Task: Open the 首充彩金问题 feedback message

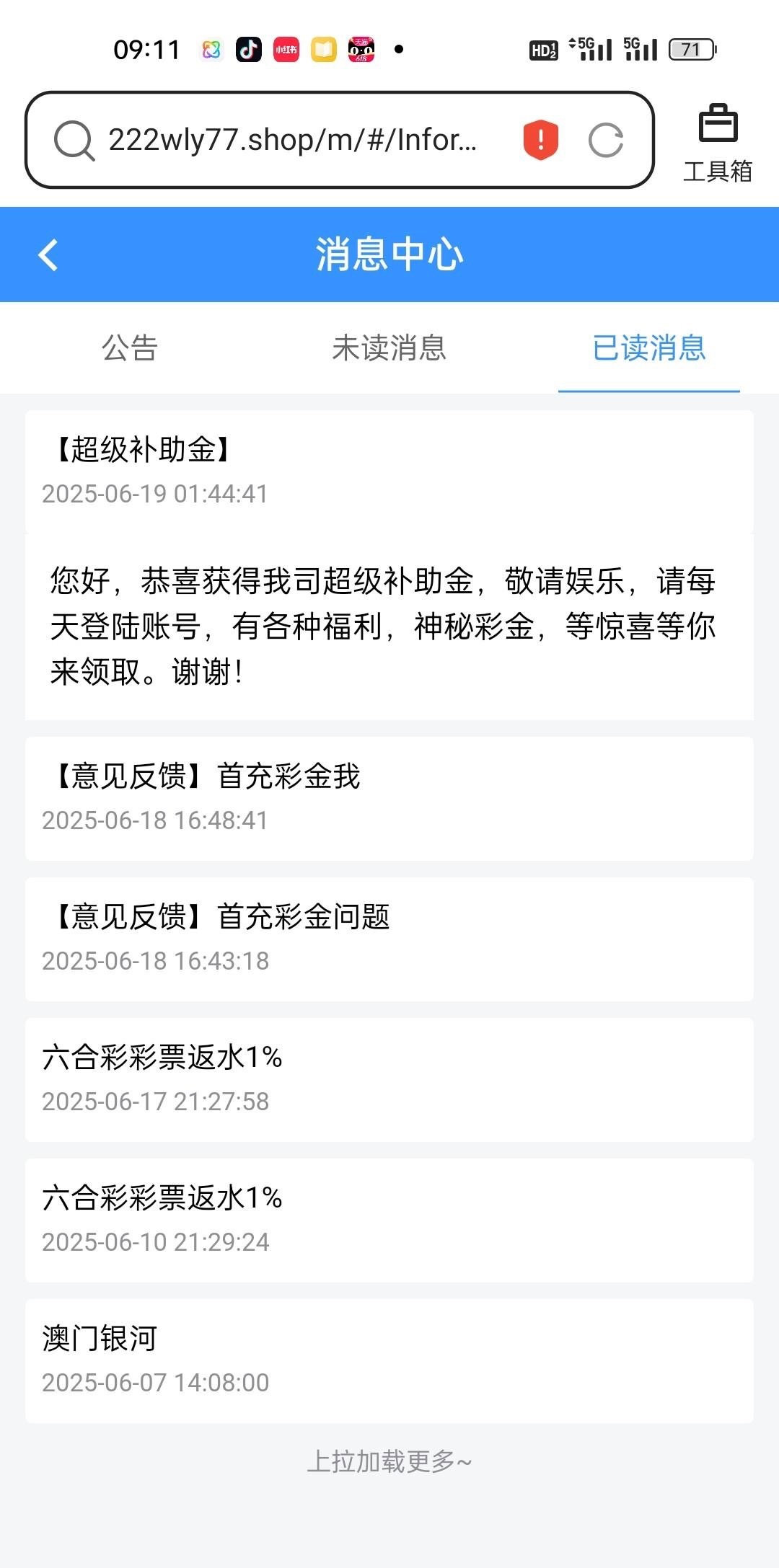Action: click(389, 939)
